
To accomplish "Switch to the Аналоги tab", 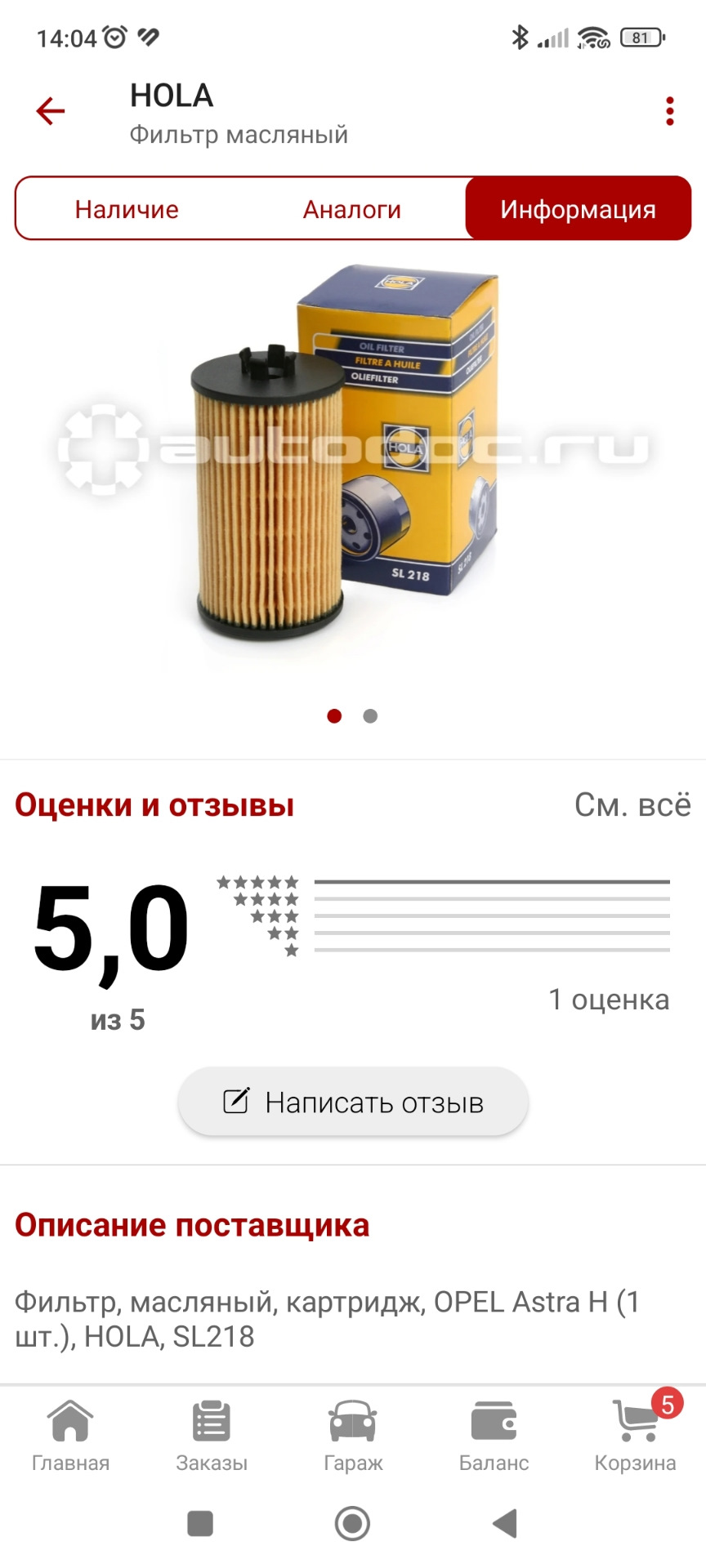I will [x=352, y=209].
